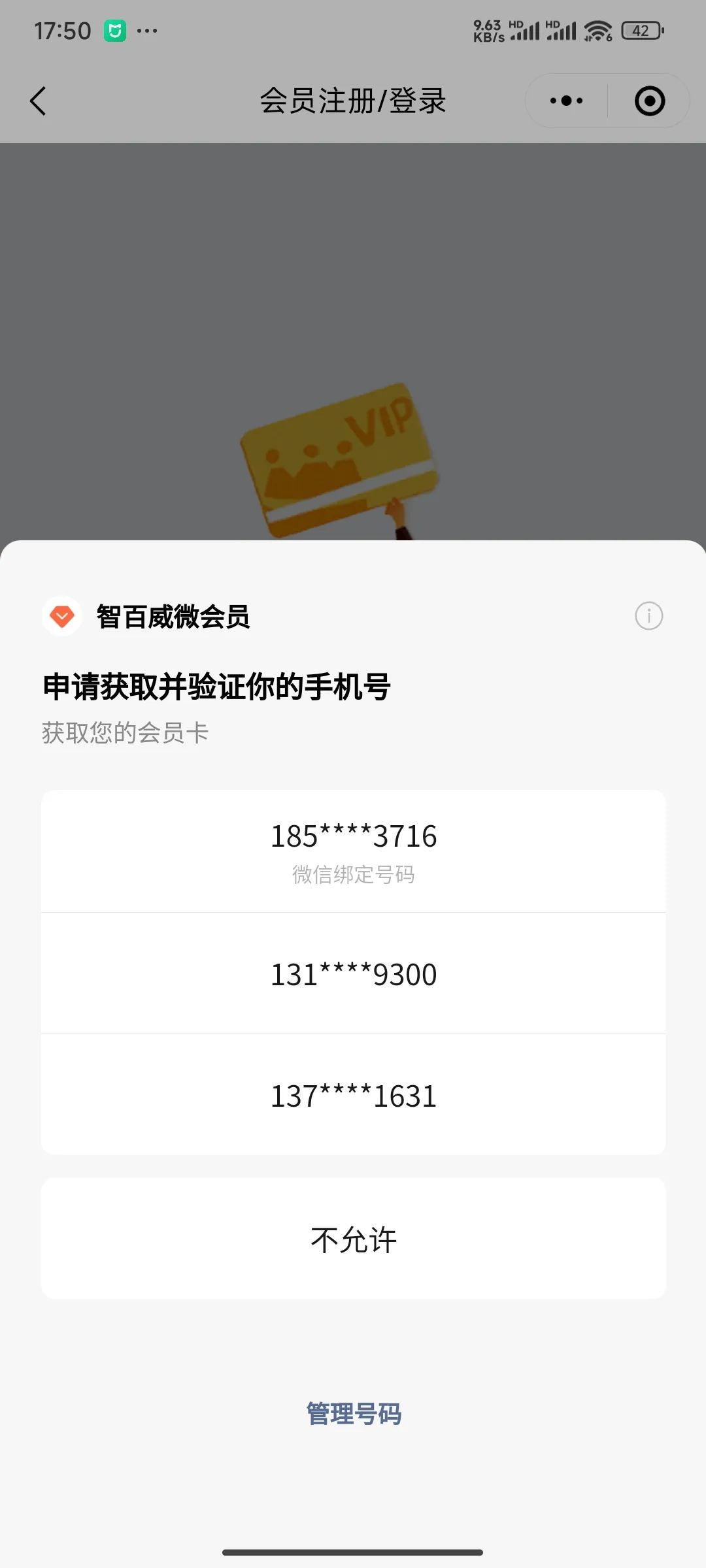Open the mini program's three-dot menu
706x1568 pixels.
[566, 101]
